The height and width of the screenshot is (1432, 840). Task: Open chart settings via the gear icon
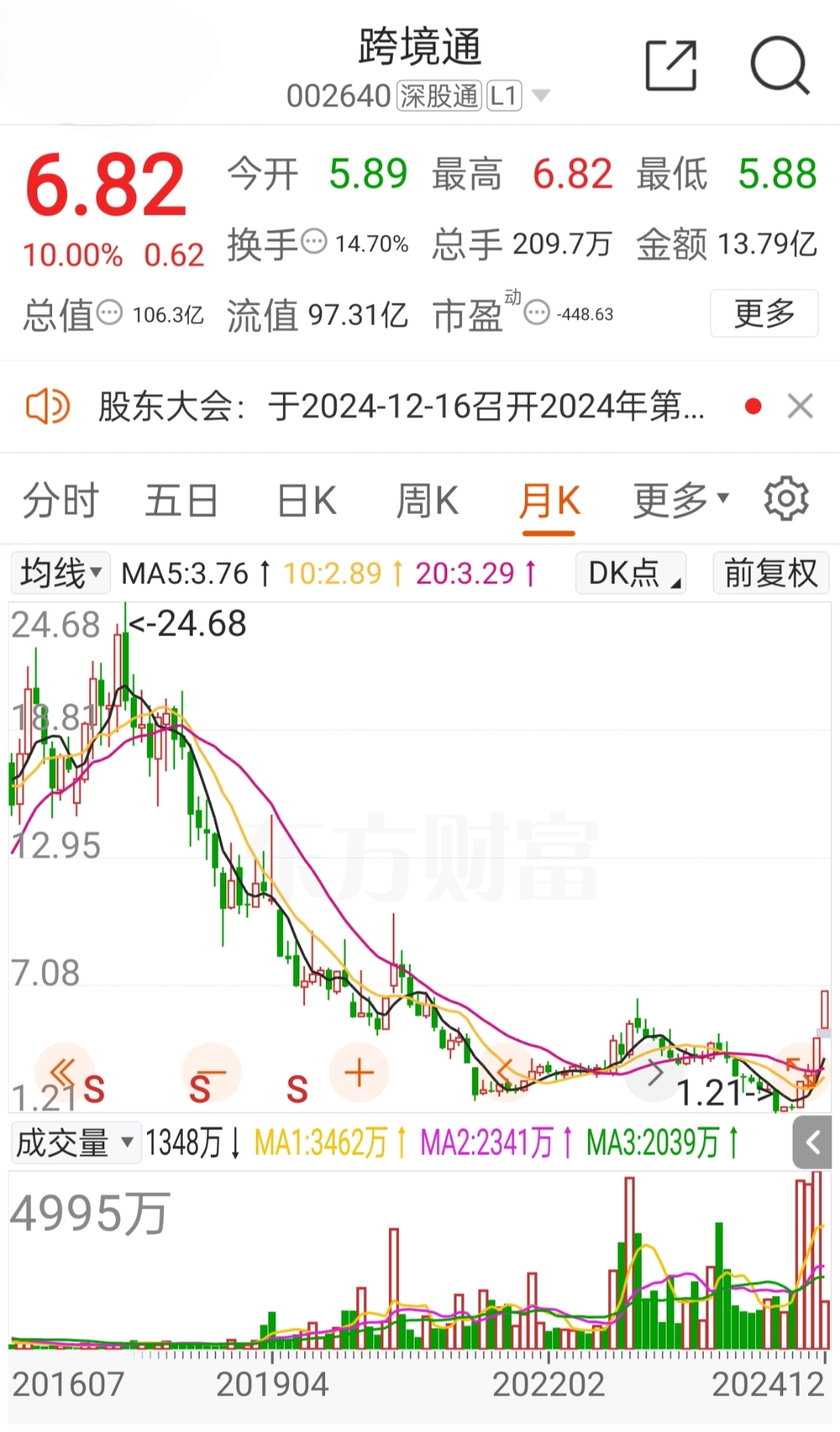(788, 499)
